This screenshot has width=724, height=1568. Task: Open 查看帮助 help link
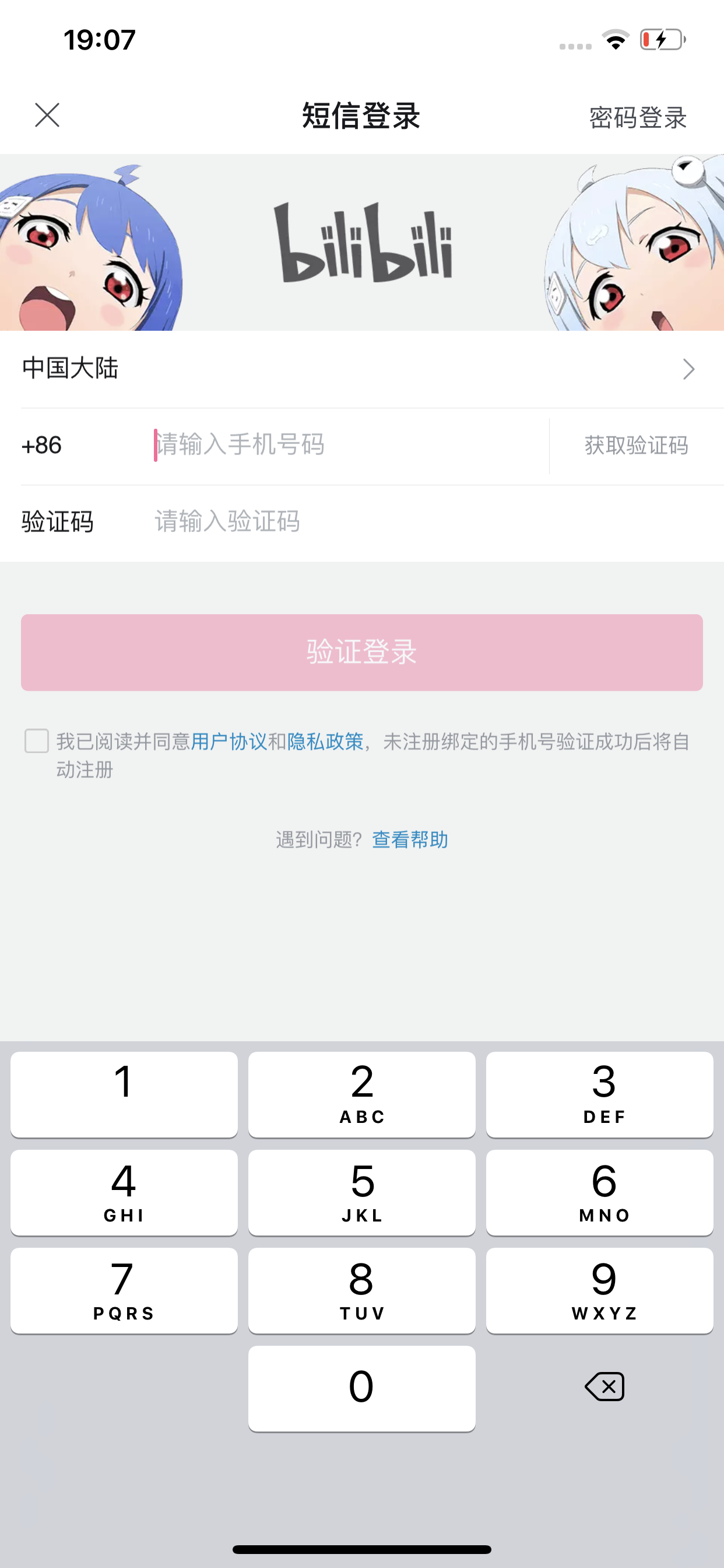(409, 840)
